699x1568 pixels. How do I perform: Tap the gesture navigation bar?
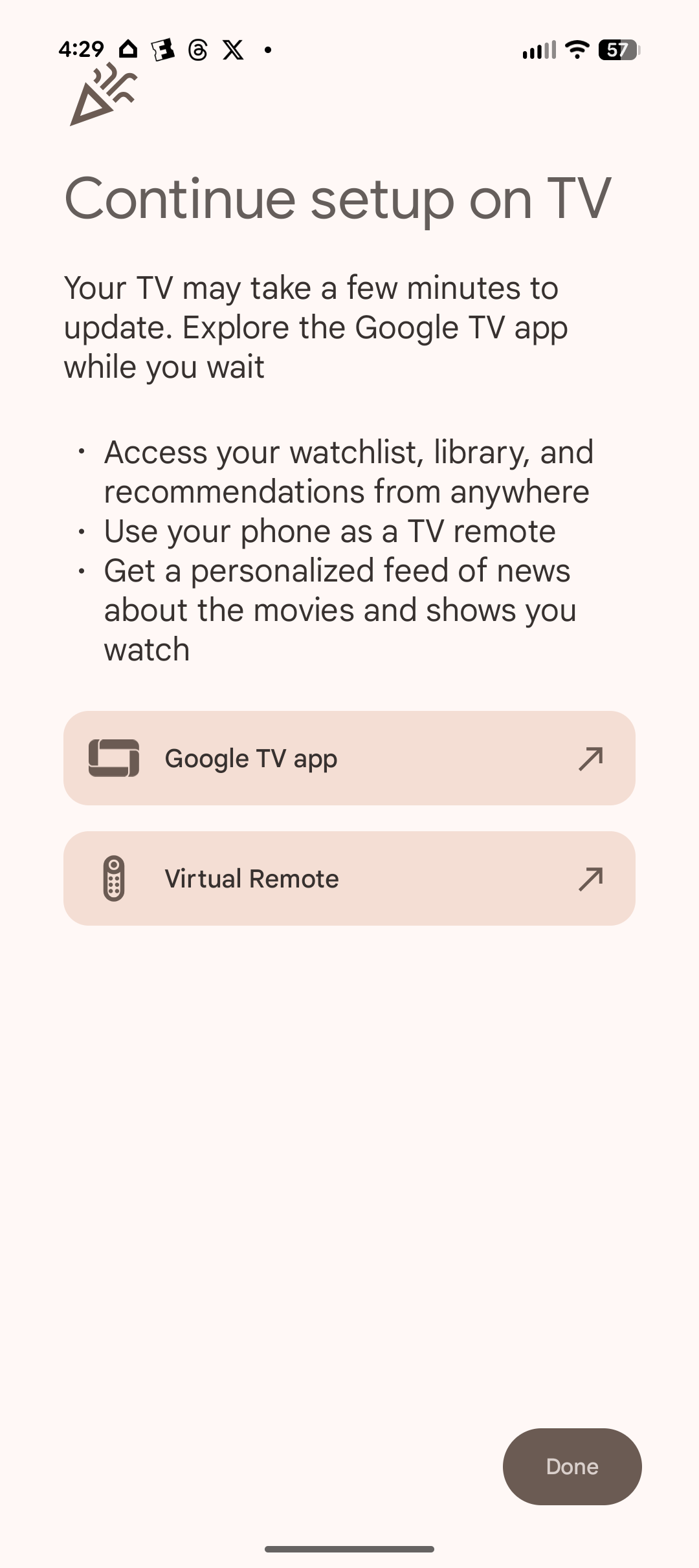pyautogui.click(x=349, y=1548)
